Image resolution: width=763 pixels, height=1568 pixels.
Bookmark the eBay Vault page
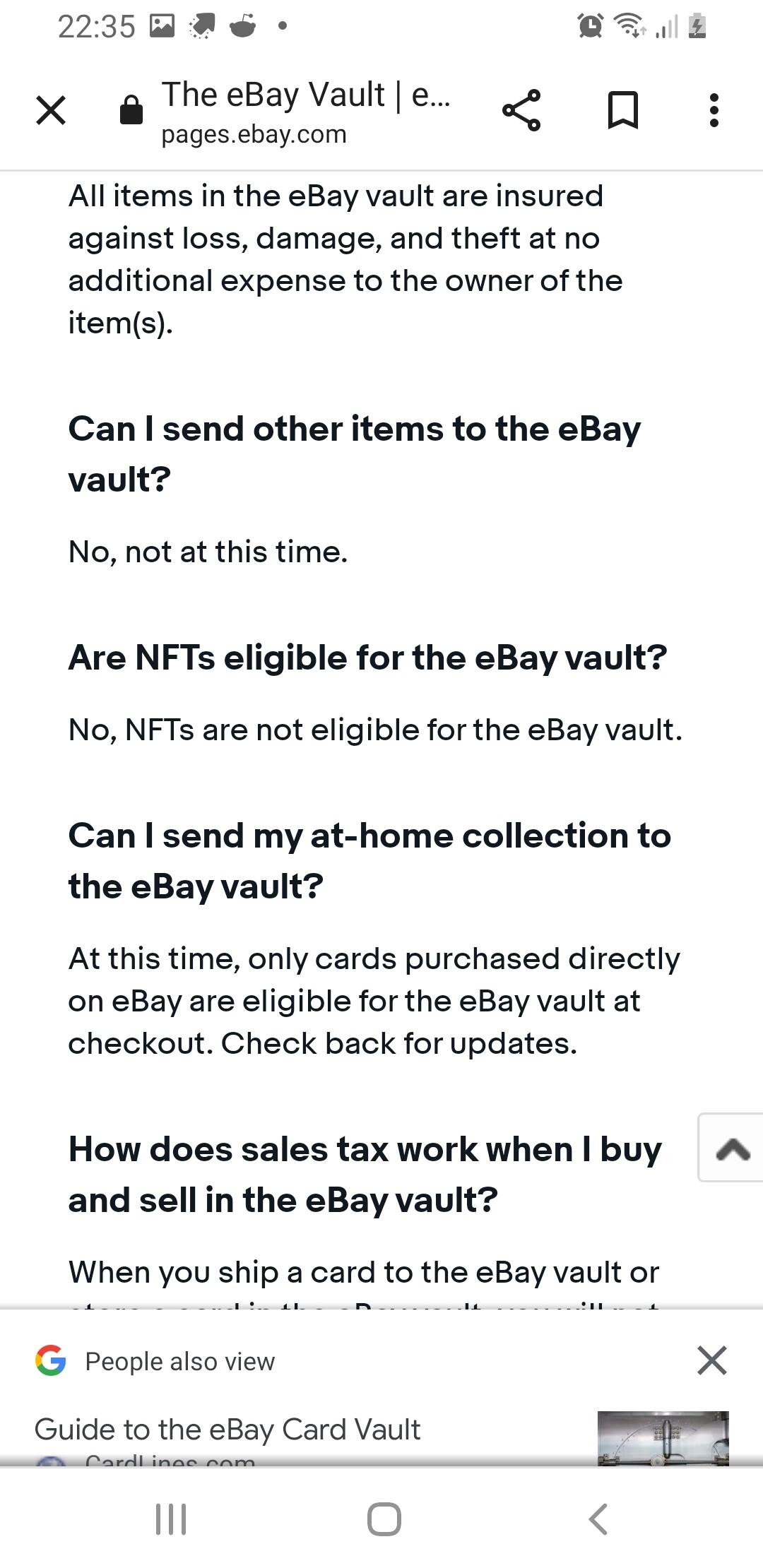pyautogui.click(x=623, y=110)
